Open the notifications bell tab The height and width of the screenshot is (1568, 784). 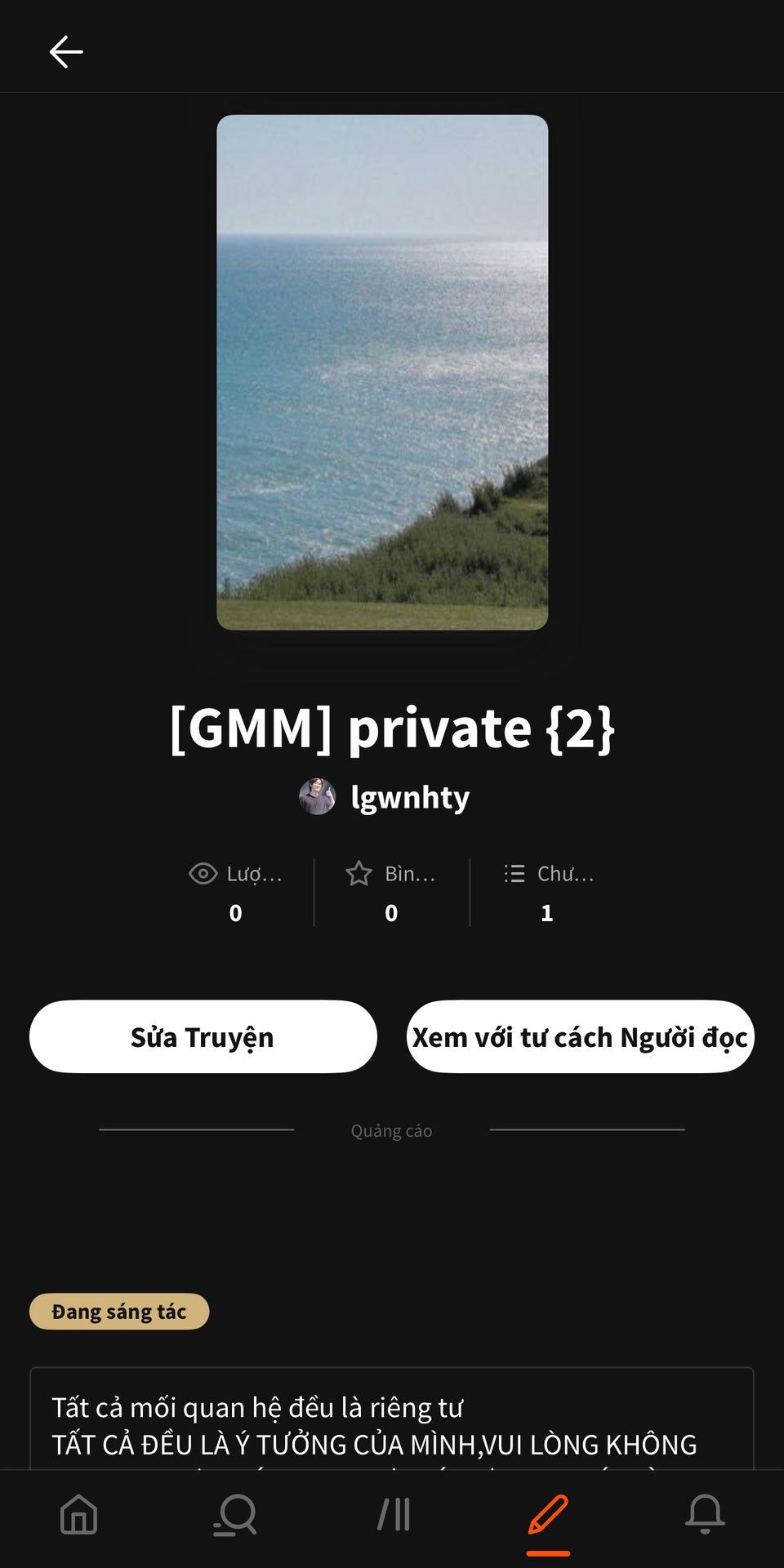pos(705,1515)
